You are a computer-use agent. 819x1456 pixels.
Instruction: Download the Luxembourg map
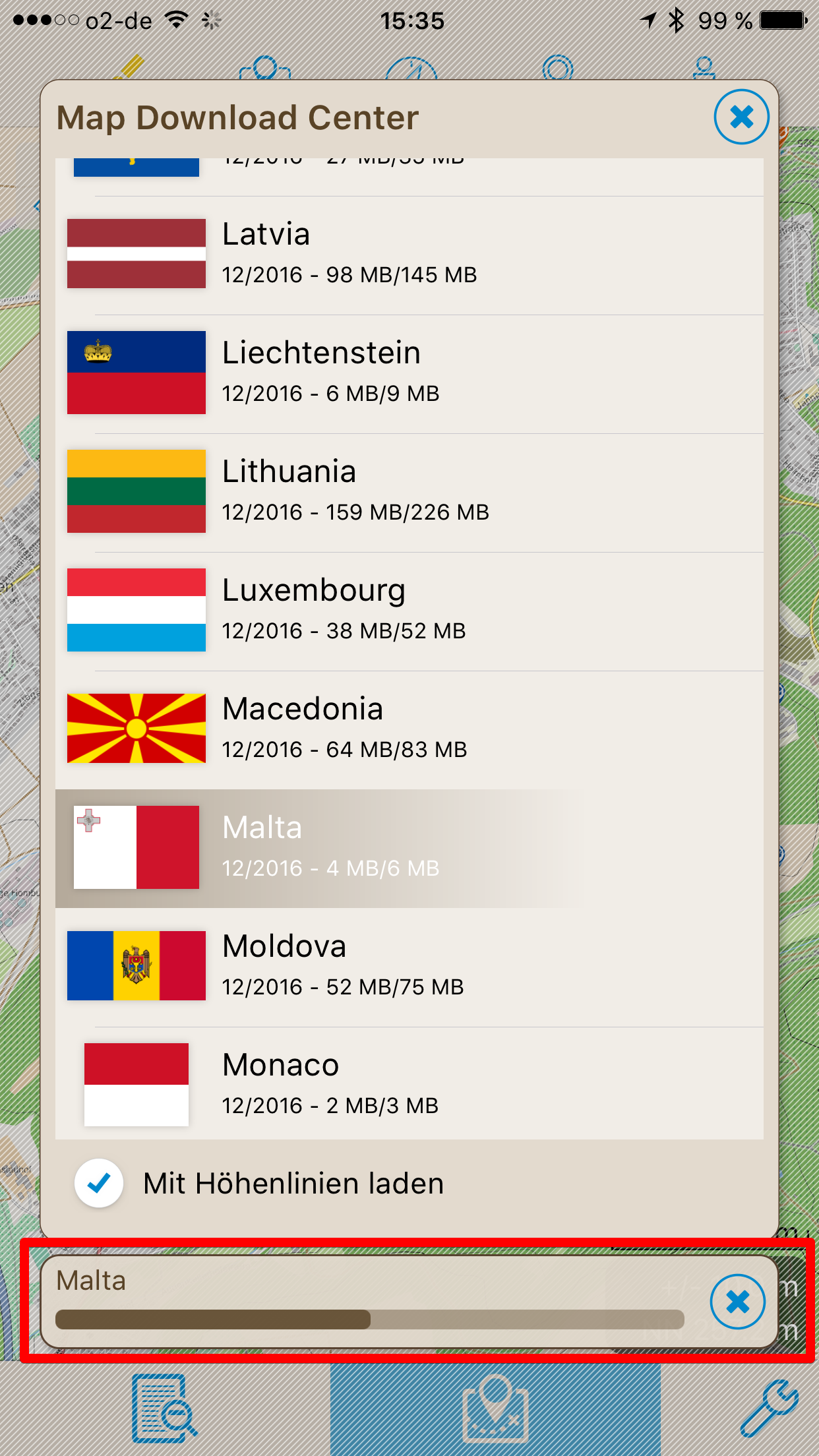tap(409, 611)
